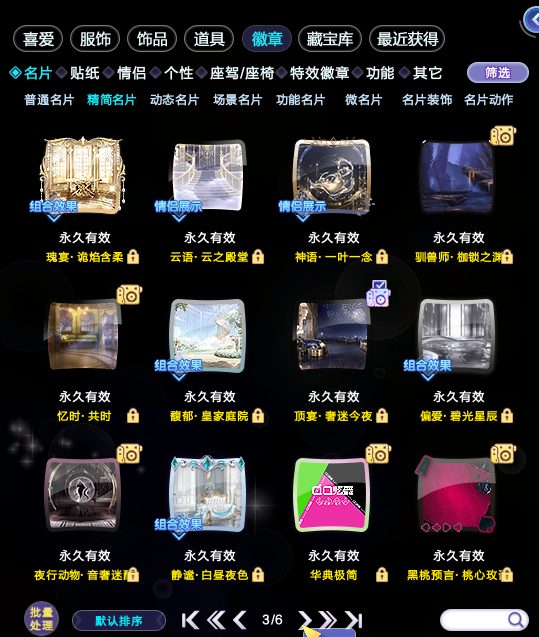This screenshot has width=539, height=637.
Task: Change the 默认排序 sort order
Action: pyautogui.click(x=119, y=621)
